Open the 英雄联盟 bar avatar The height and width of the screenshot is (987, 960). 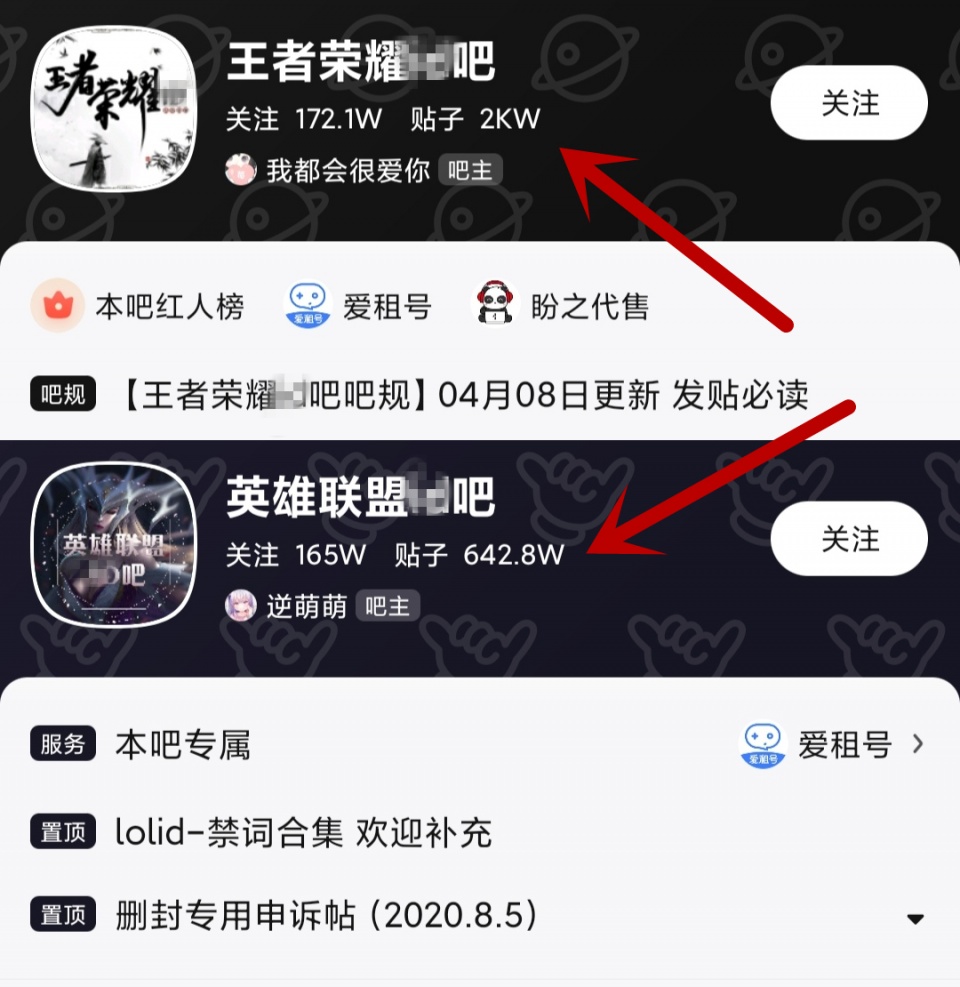[113, 545]
